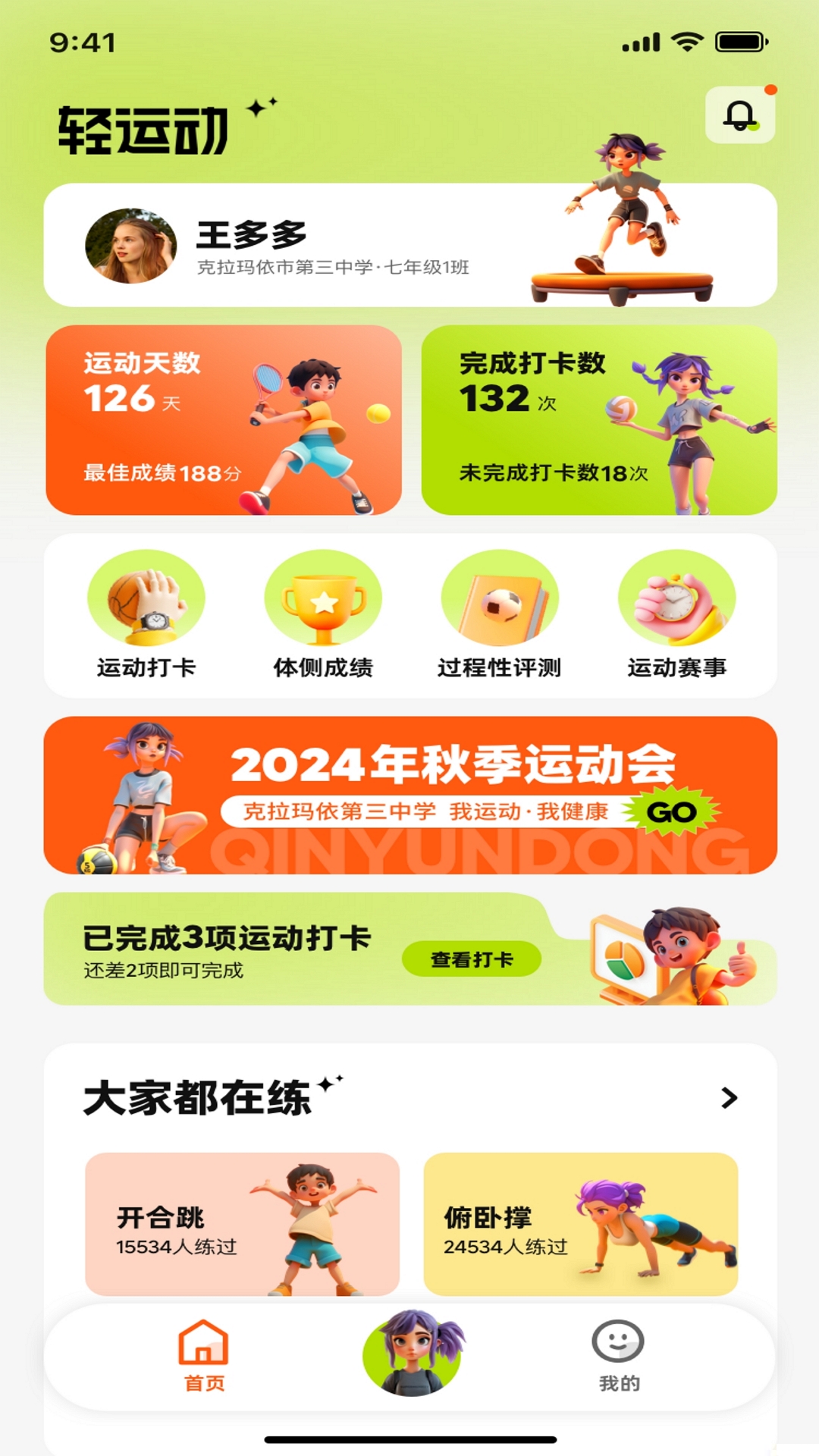Expand 大家都在练 with the arrow
Viewport: 819px width, 1456px height.
point(729,1097)
